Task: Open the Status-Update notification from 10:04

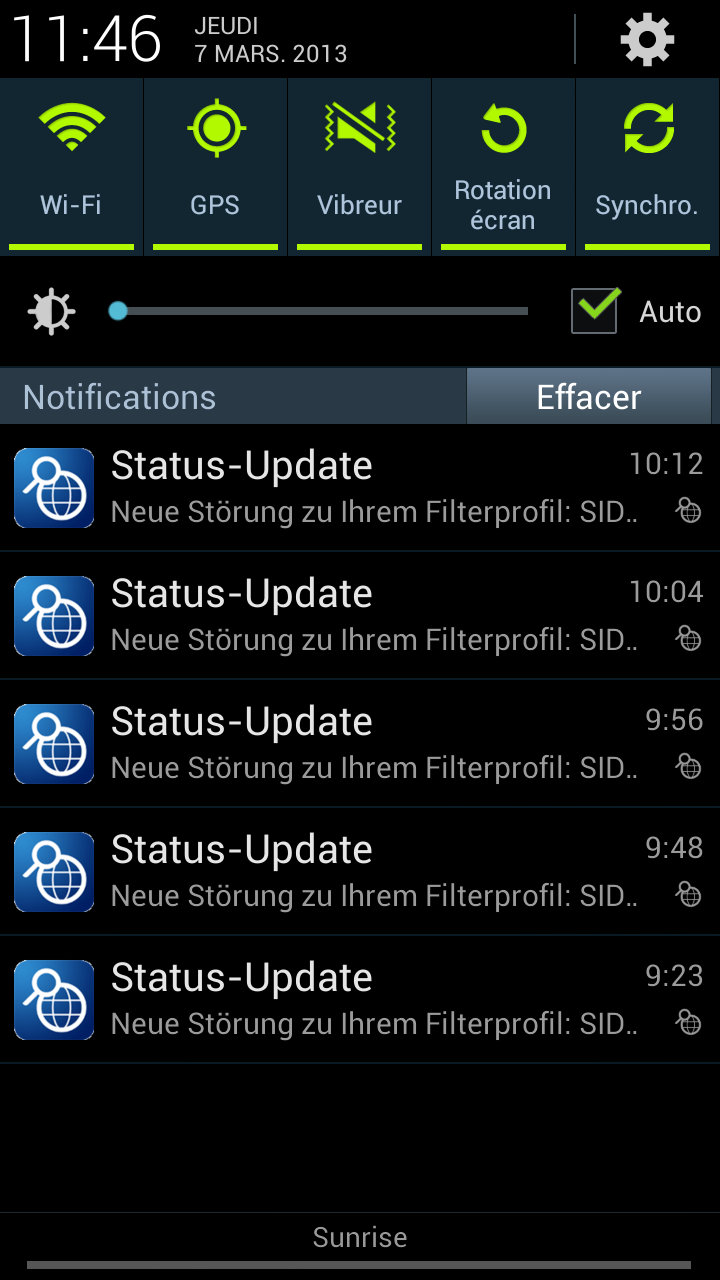Action: pyautogui.click(x=360, y=616)
